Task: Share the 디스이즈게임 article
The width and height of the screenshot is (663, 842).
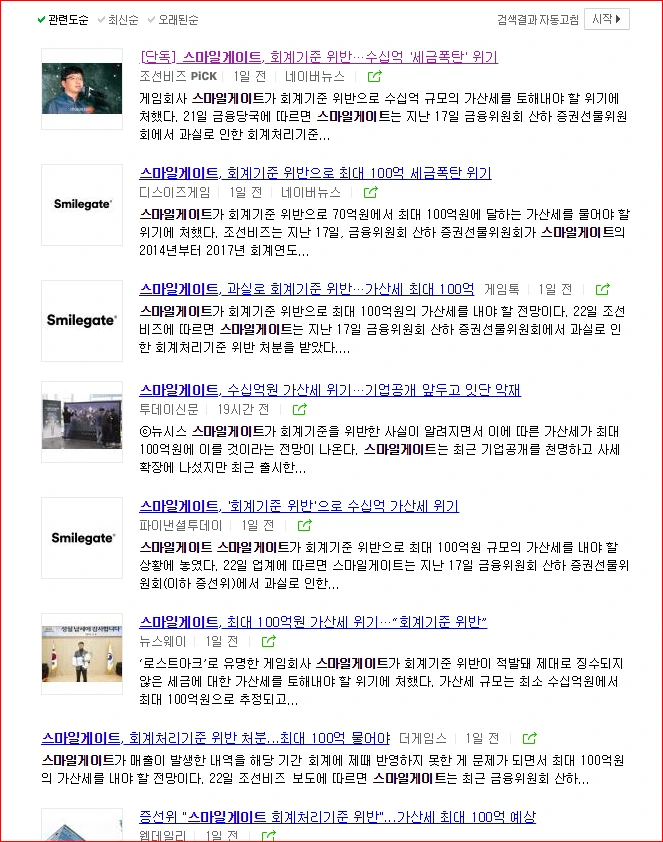Action: click(x=370, y=192)
